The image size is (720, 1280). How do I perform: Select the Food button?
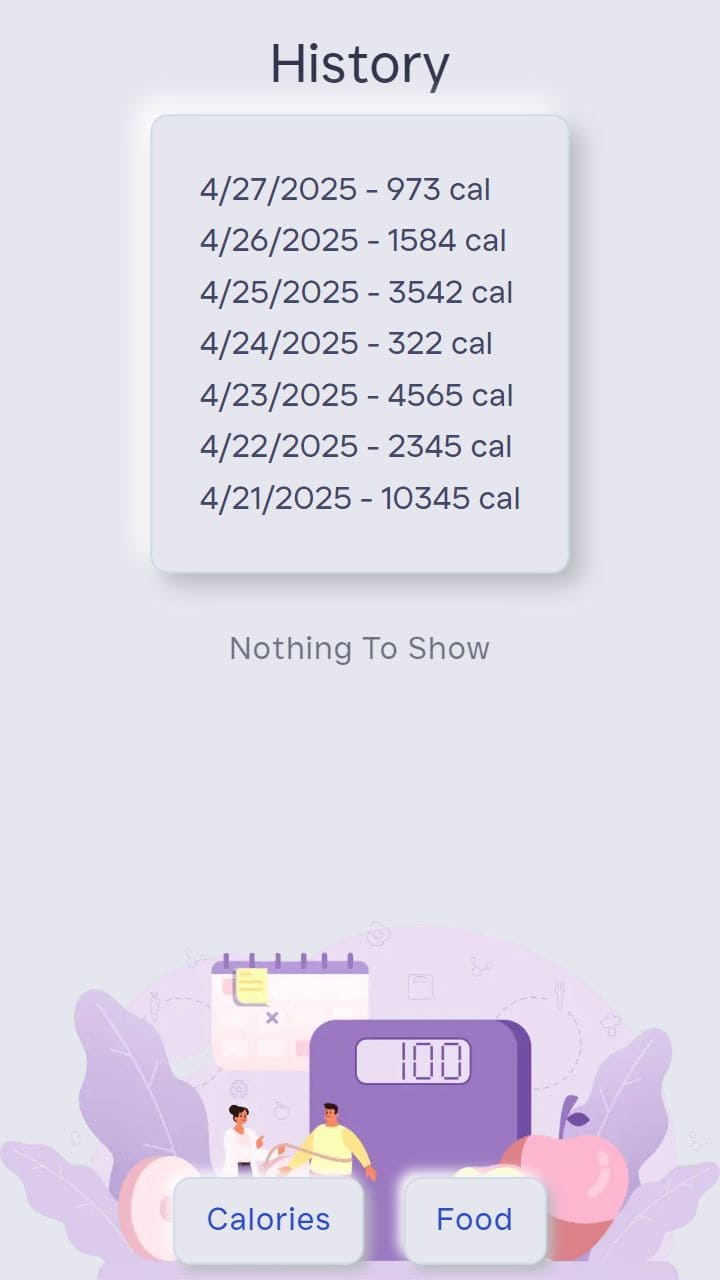click(x=474, y=1220)
